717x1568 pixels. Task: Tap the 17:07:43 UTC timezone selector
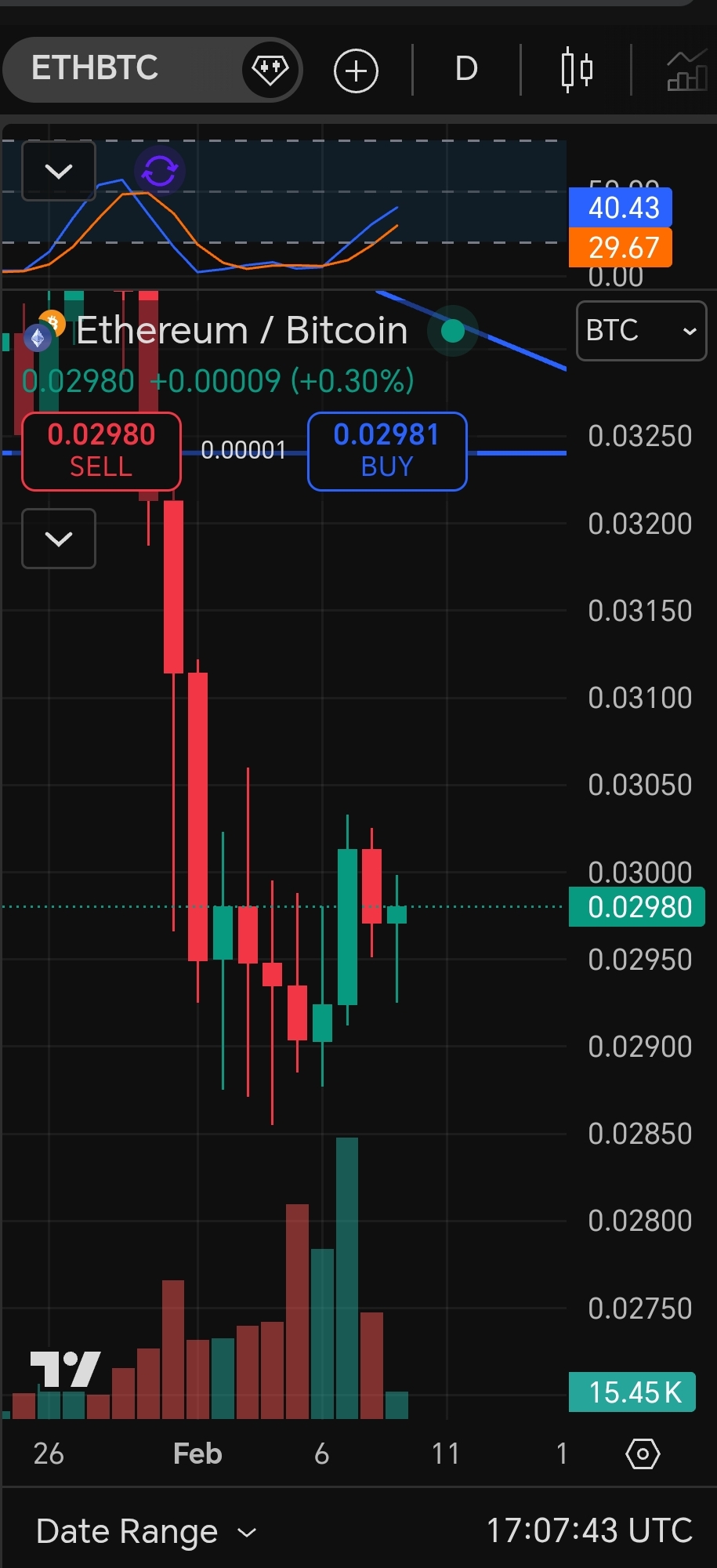589,1530
